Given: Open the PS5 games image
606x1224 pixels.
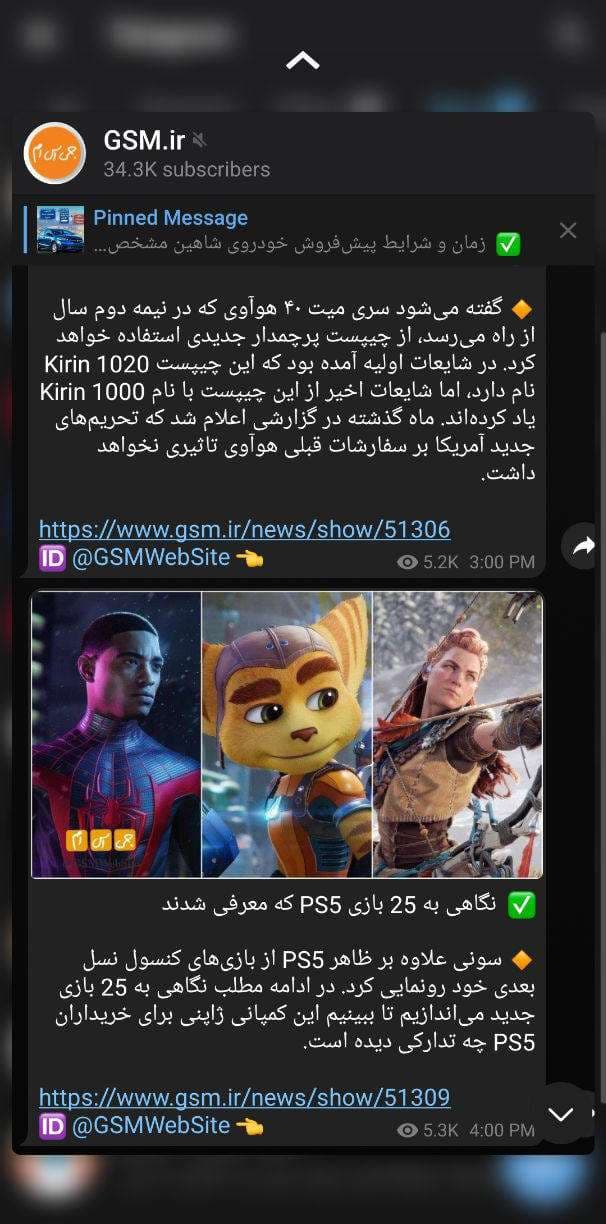Looking at the screenshot, I should [x=287, y=734].
